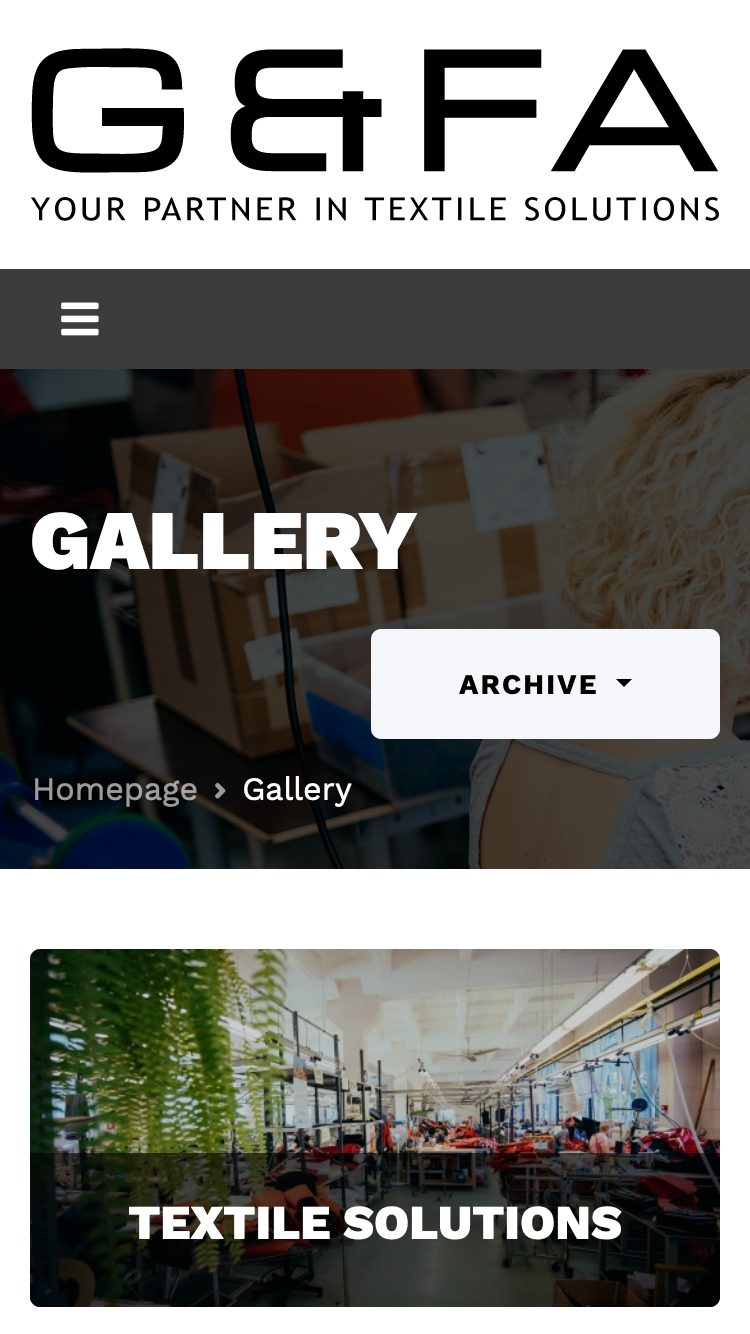750x1334 pixels.
Task: Expand the Archive dropdown
Action: click(545, 684)
